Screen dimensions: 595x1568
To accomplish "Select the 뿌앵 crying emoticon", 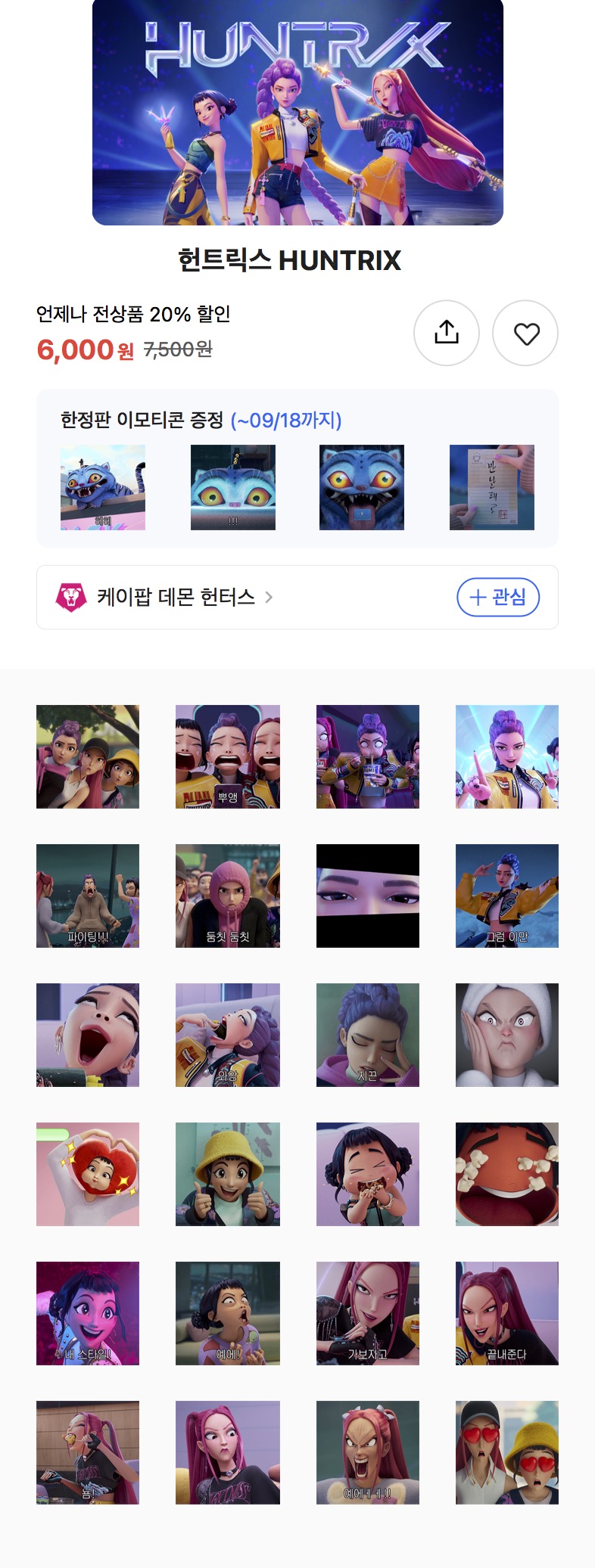I will [228, 756].
